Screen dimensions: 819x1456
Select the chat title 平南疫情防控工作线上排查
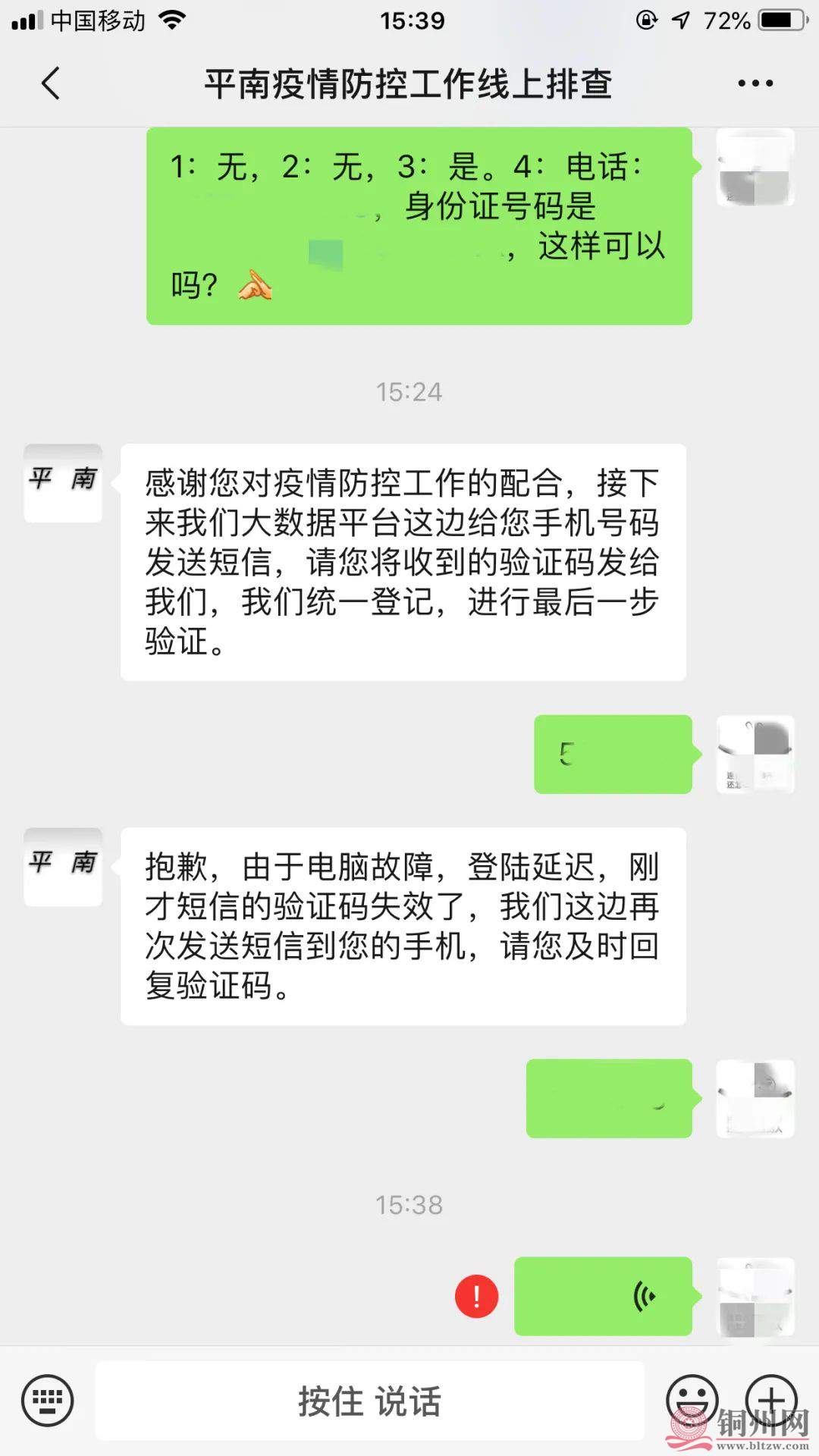tap(409, 82)
